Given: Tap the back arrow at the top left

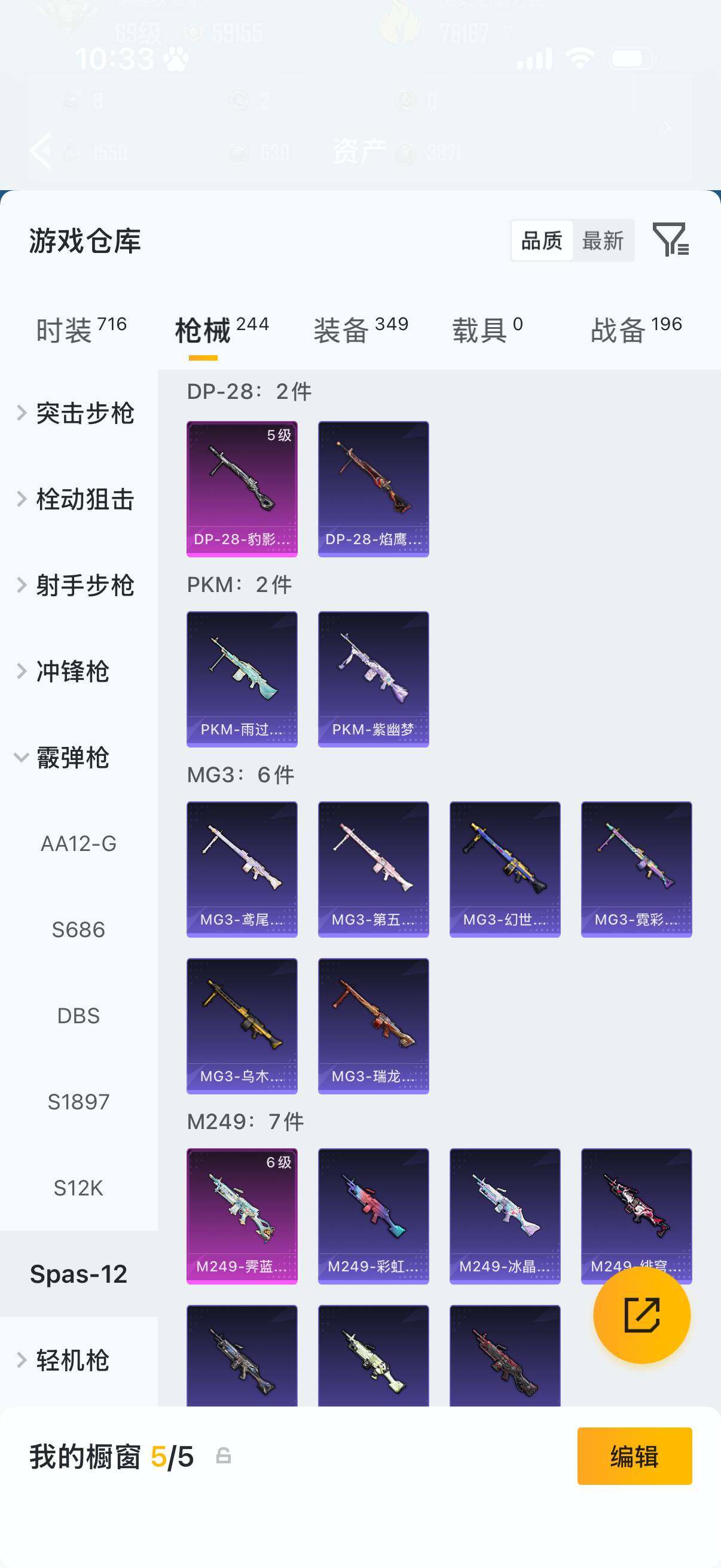Looking at the screenshot, I should coord(40,151).
